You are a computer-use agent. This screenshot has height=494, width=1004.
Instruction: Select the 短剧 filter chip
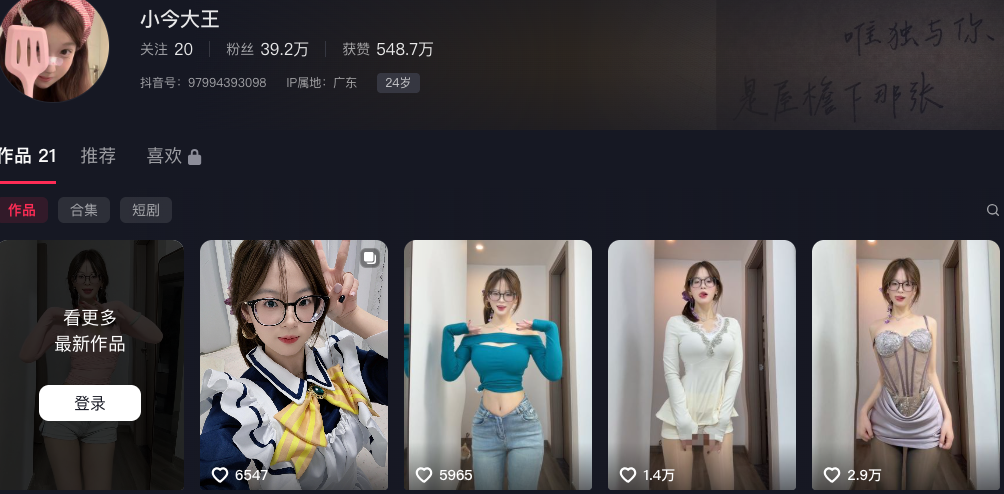[146, 210]
